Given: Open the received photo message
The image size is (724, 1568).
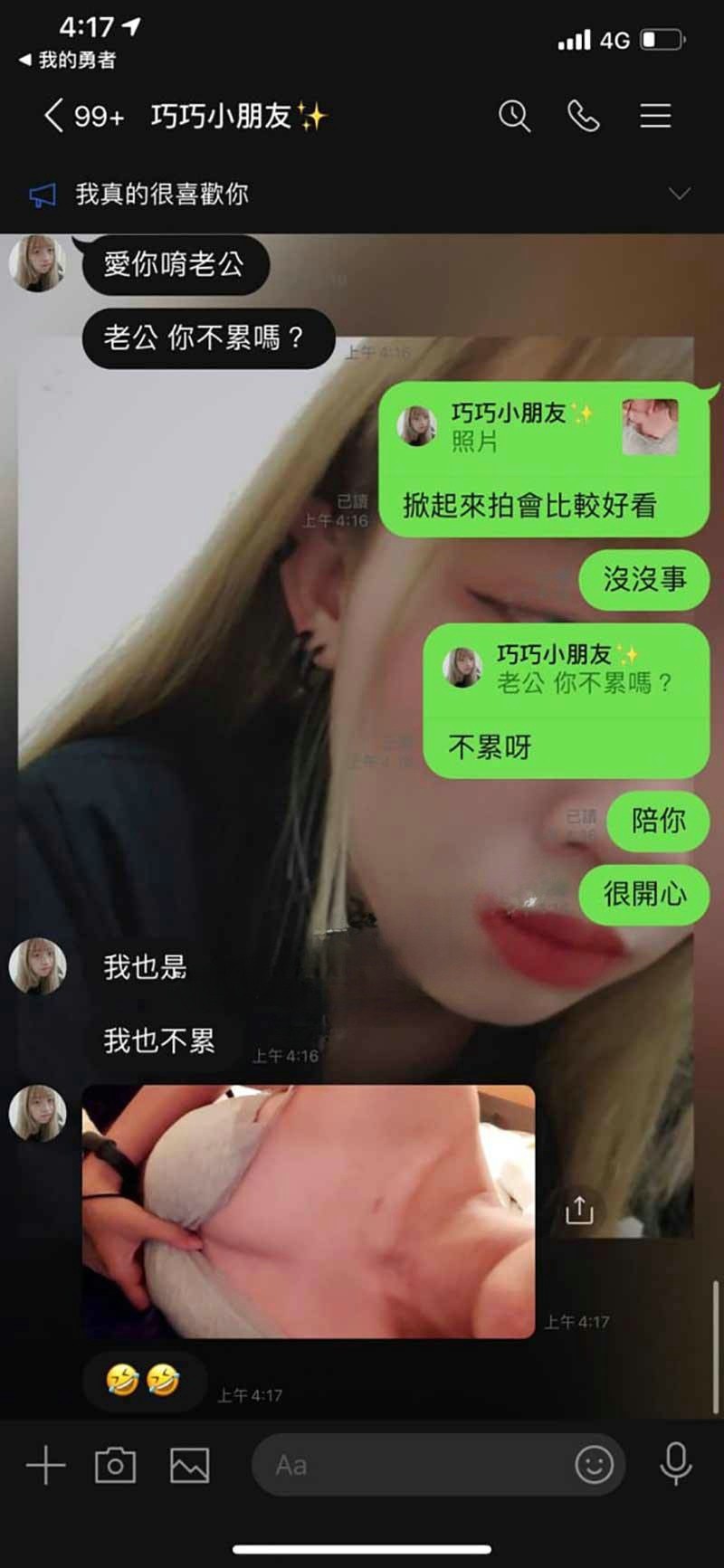Looking at the screenshot, I should tap(308, 1211).
